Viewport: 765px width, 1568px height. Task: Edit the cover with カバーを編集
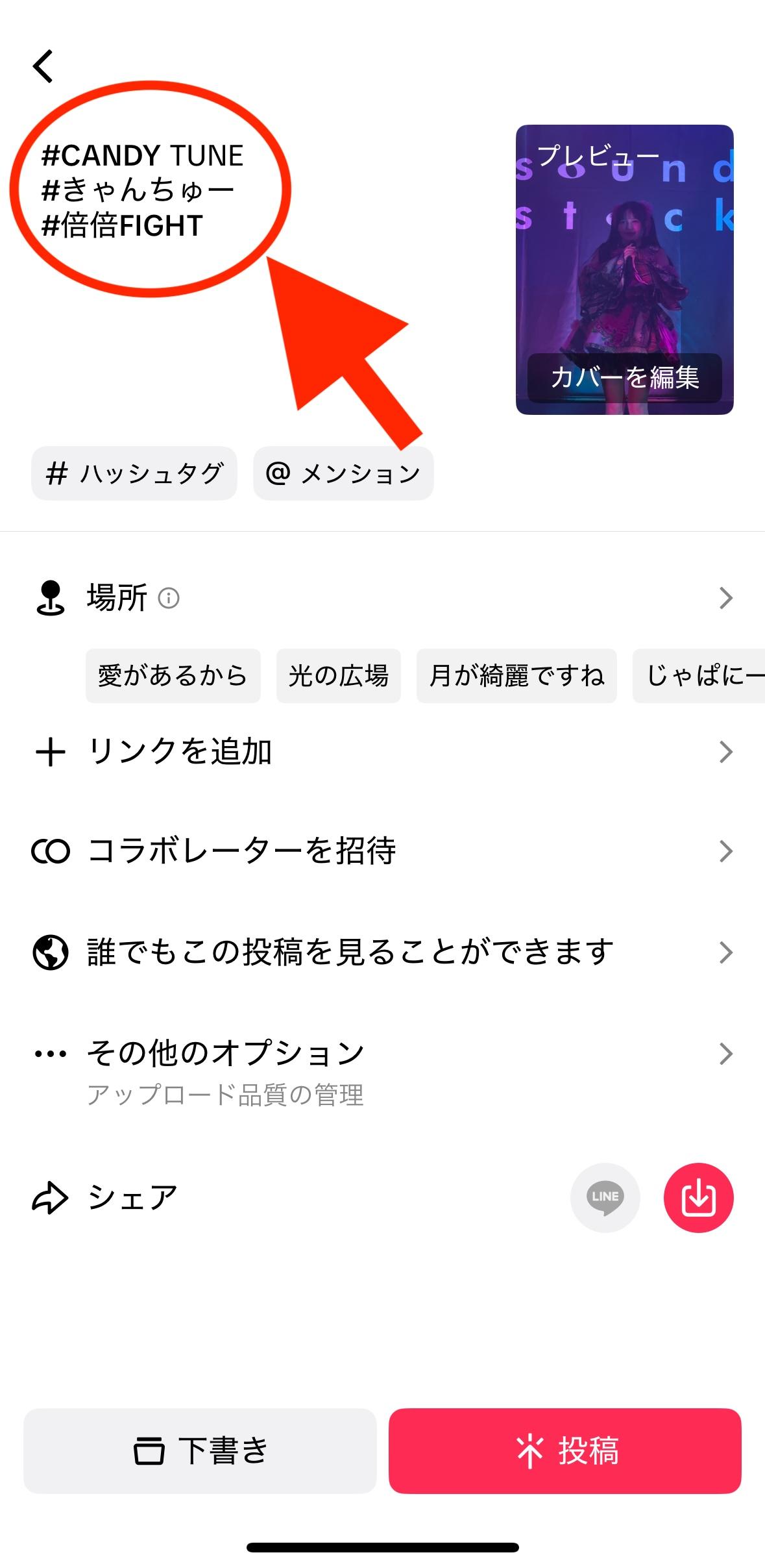[624, 378]
